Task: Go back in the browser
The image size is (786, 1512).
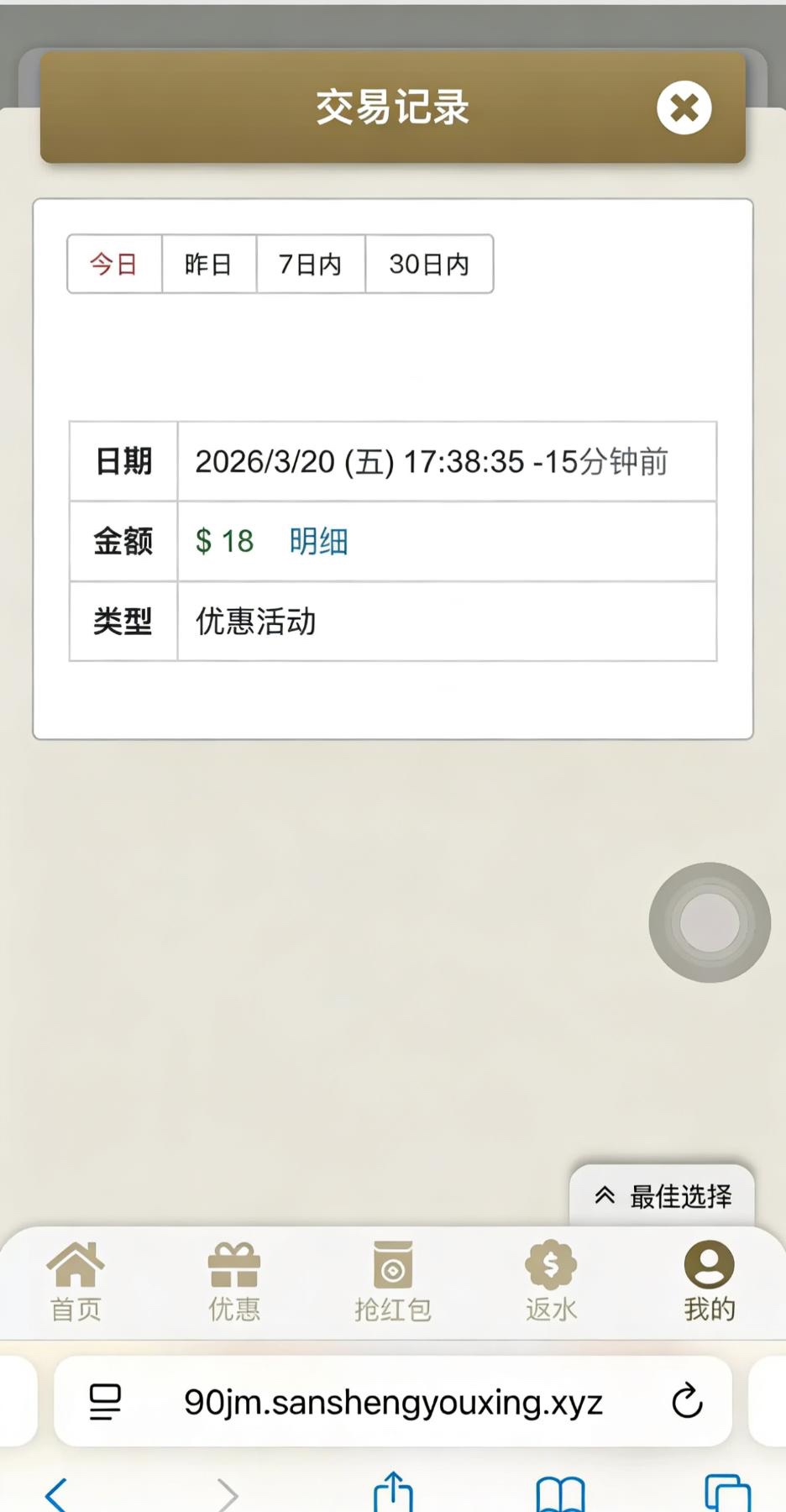Action: (56, 1494)
